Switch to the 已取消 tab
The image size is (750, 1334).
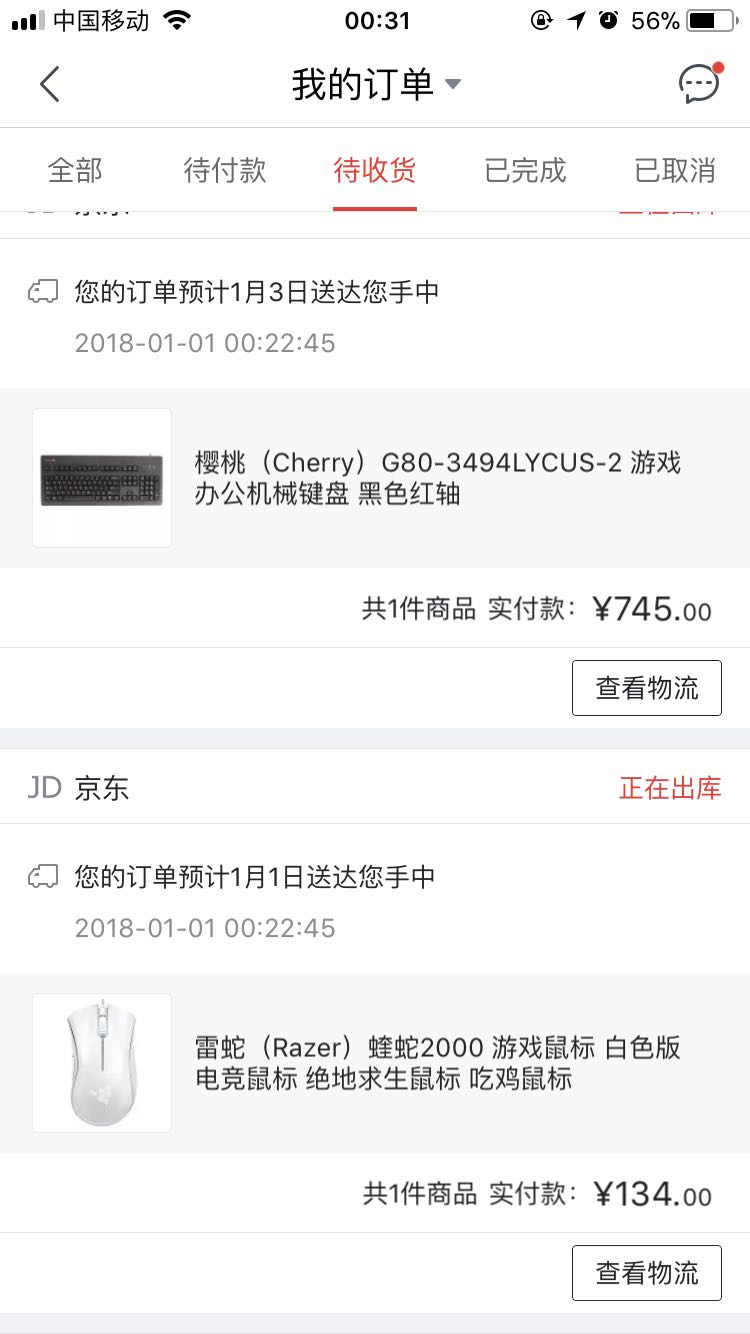tap(674, 170)
